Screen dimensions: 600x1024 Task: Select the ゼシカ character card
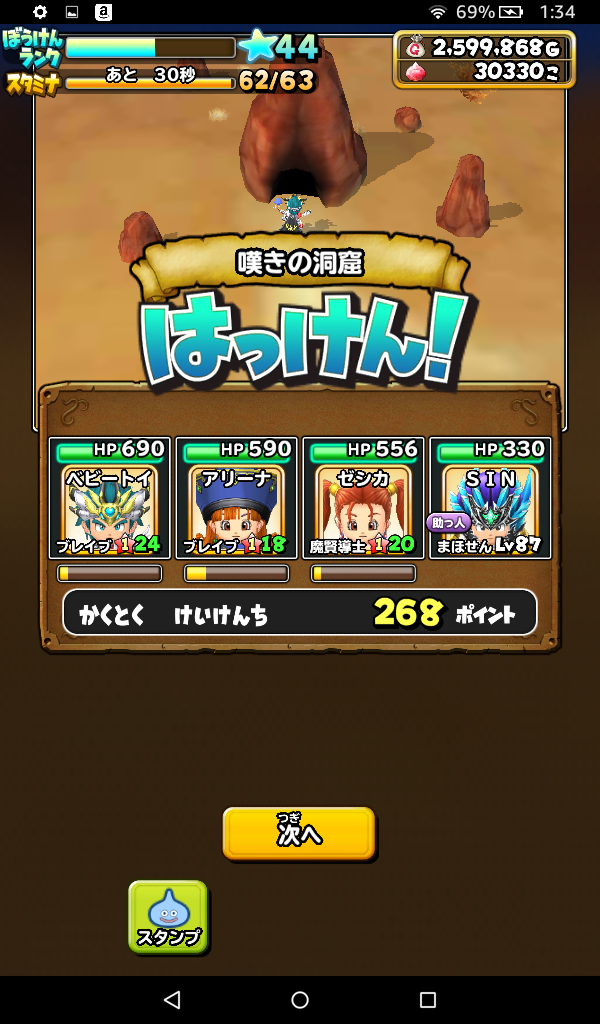(x=363, y=497)
